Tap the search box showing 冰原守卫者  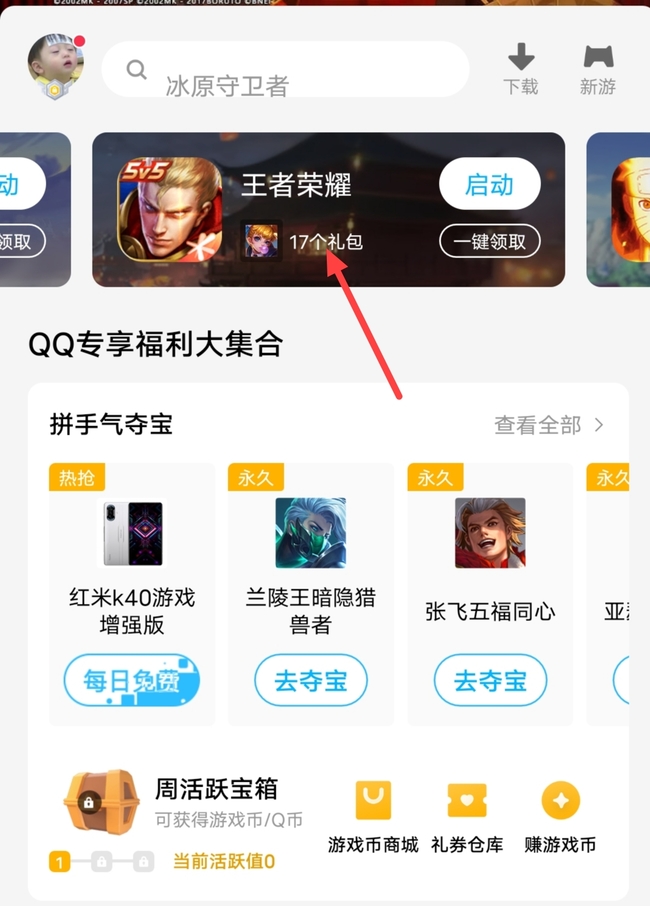[285, 70]
